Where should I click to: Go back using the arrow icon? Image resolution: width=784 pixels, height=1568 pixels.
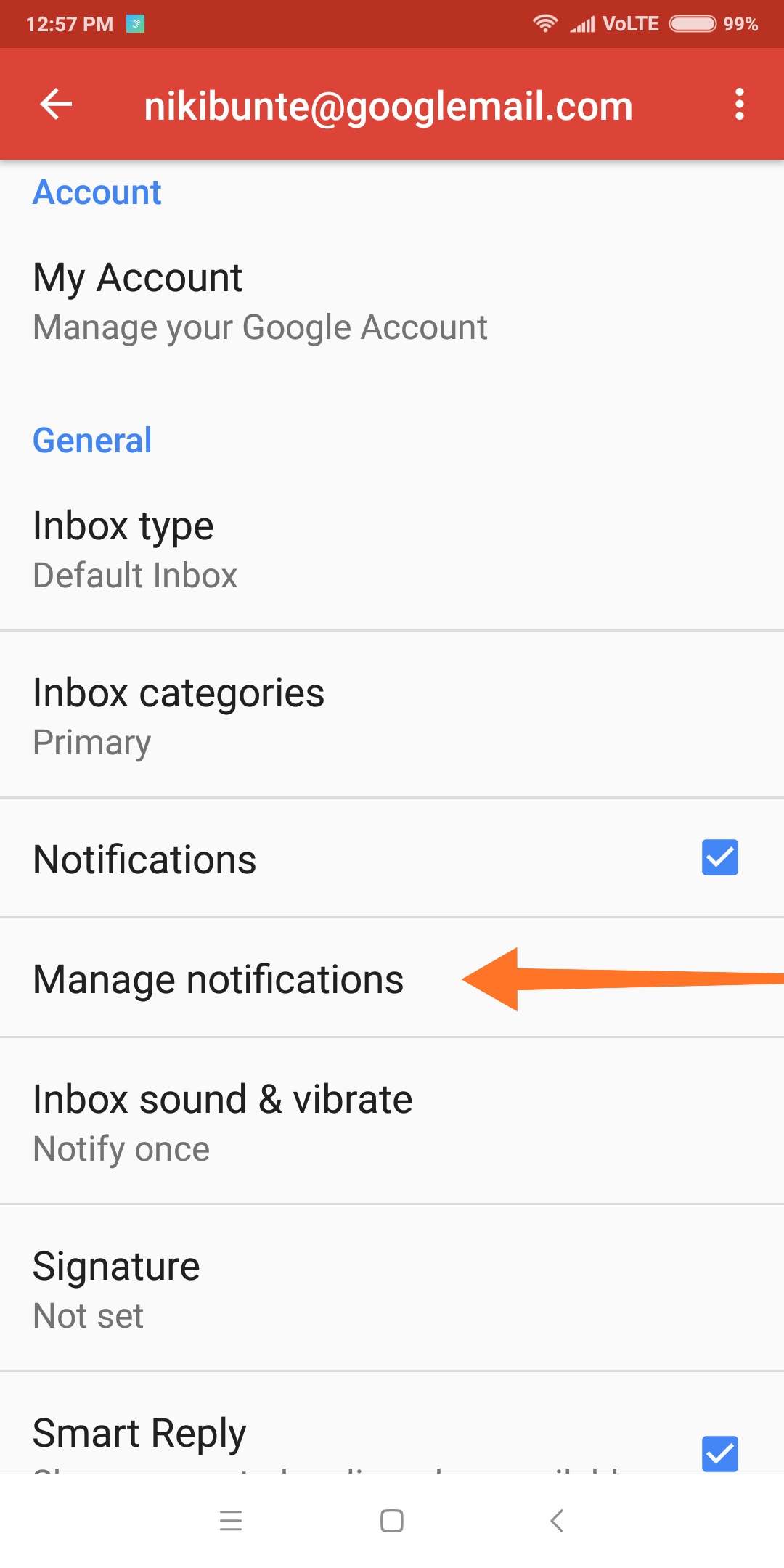point(56,105)
